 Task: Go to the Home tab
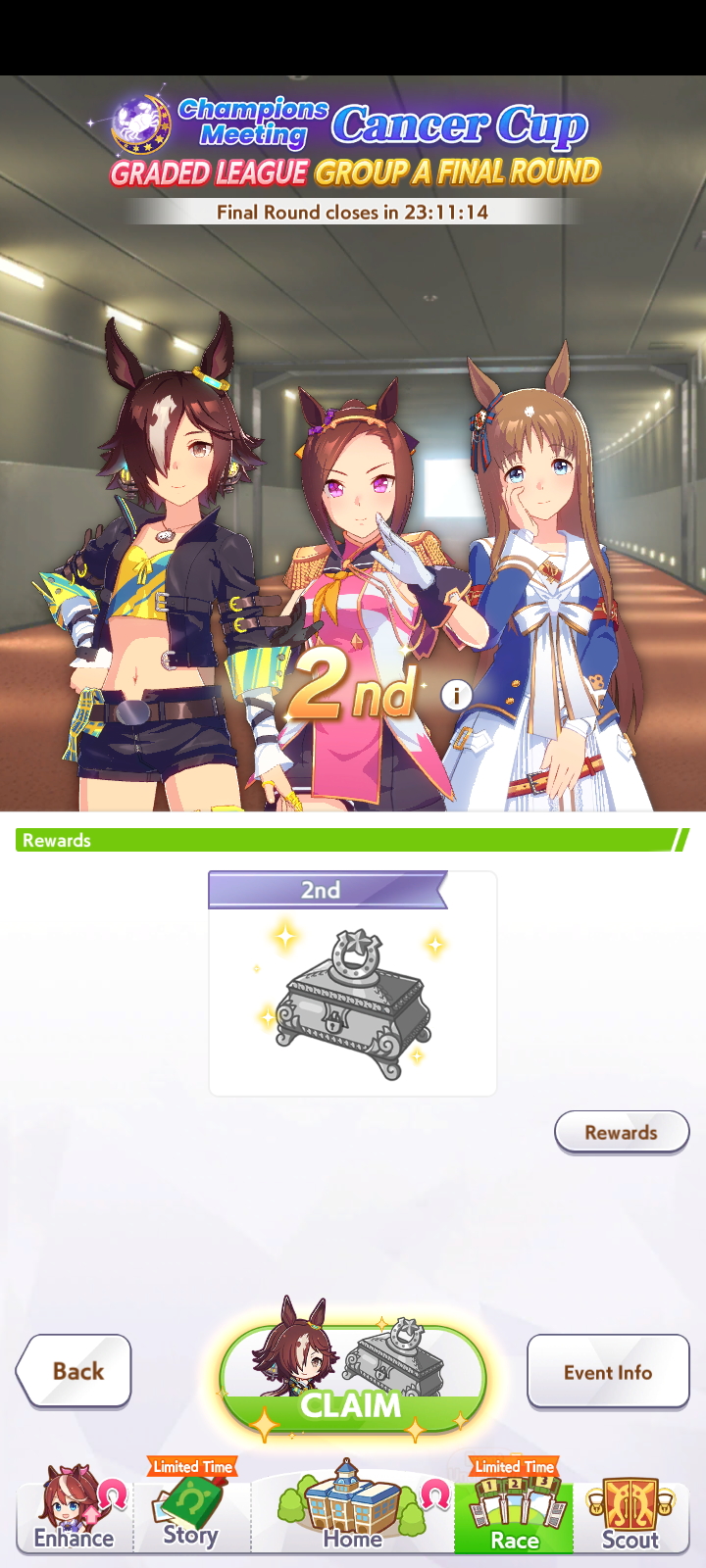[x=353, y=1511]
